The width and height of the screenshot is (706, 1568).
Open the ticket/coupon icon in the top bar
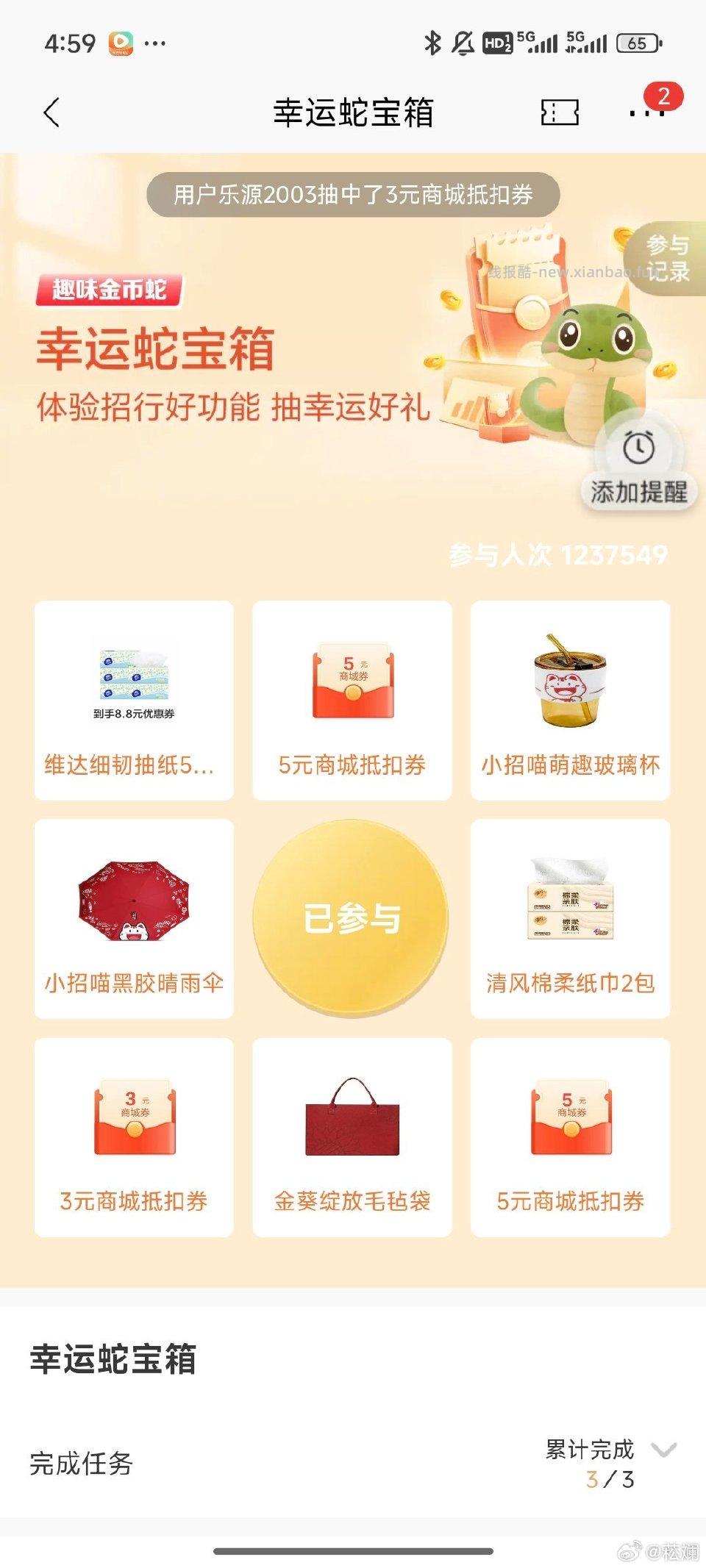[x=560, y=113]
